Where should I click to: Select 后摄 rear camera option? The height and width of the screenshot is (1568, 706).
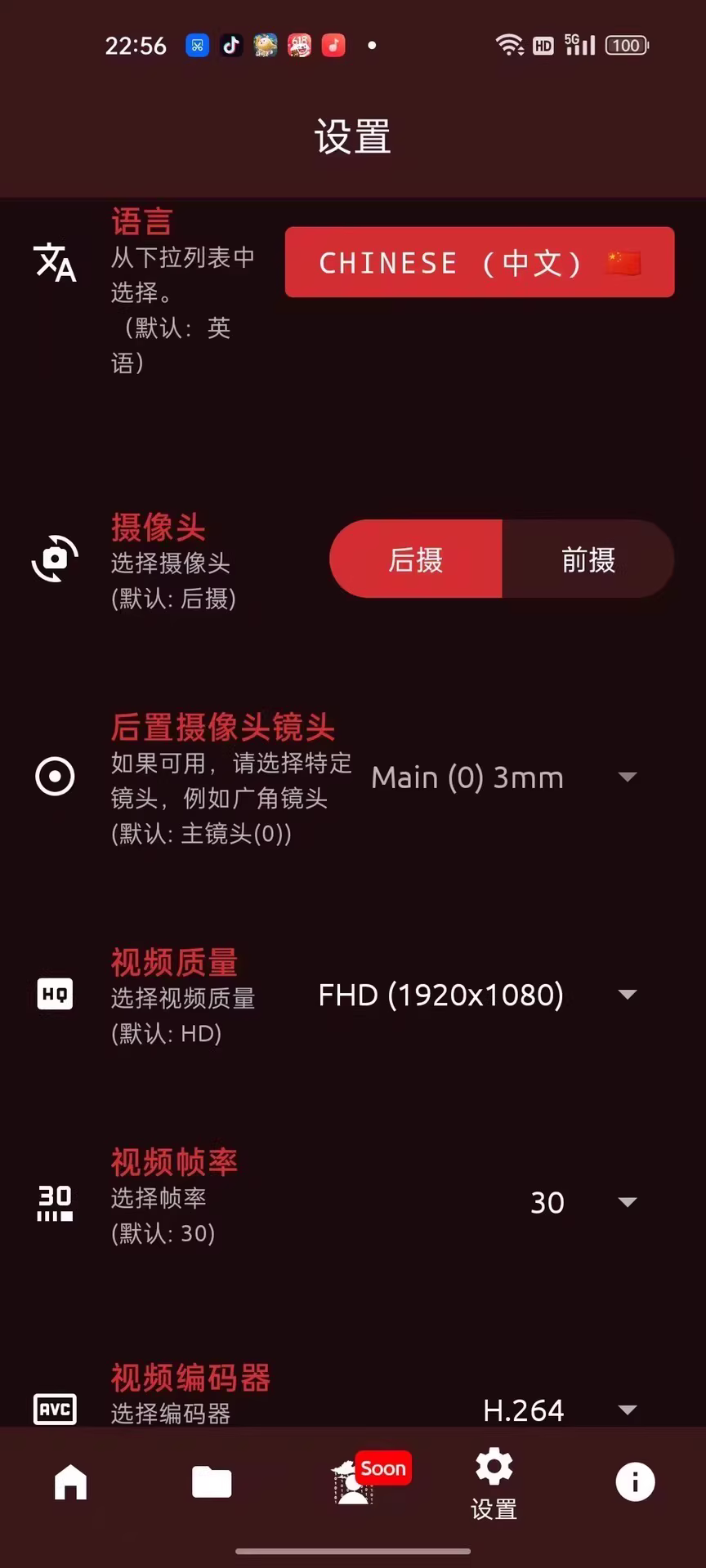pos(416,559)
